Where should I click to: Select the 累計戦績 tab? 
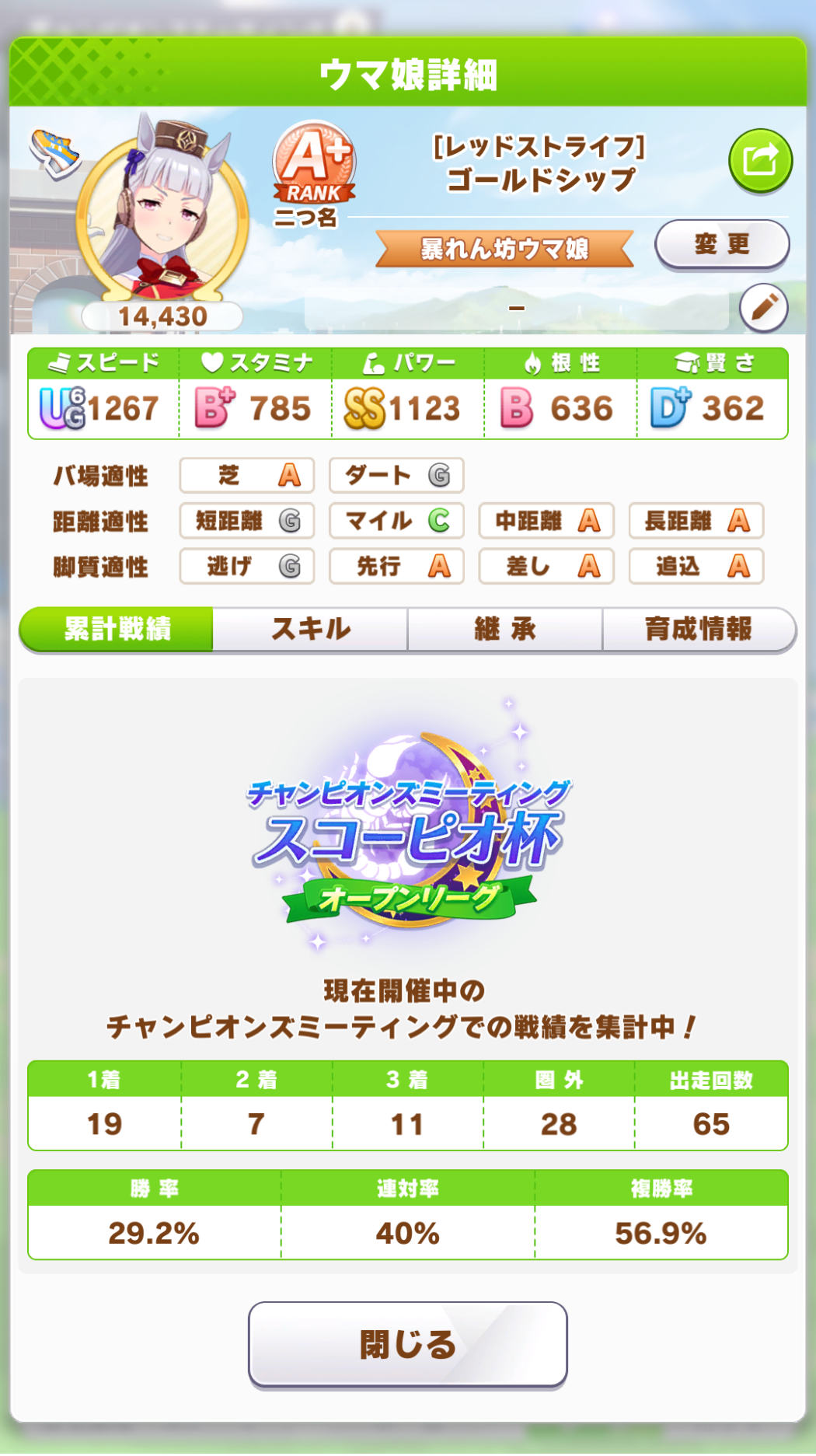point(117,629)
